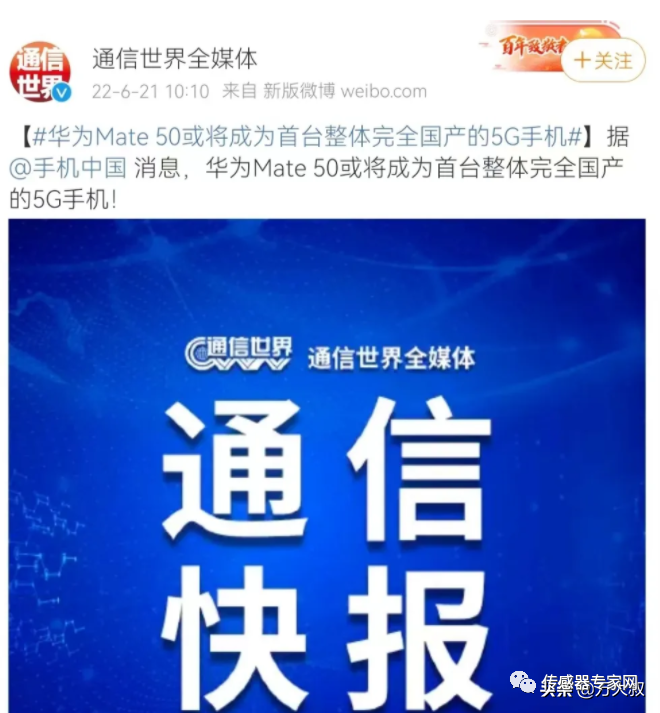Follow 通信世界全媒体 with the 关注 button

coord(603,60)
